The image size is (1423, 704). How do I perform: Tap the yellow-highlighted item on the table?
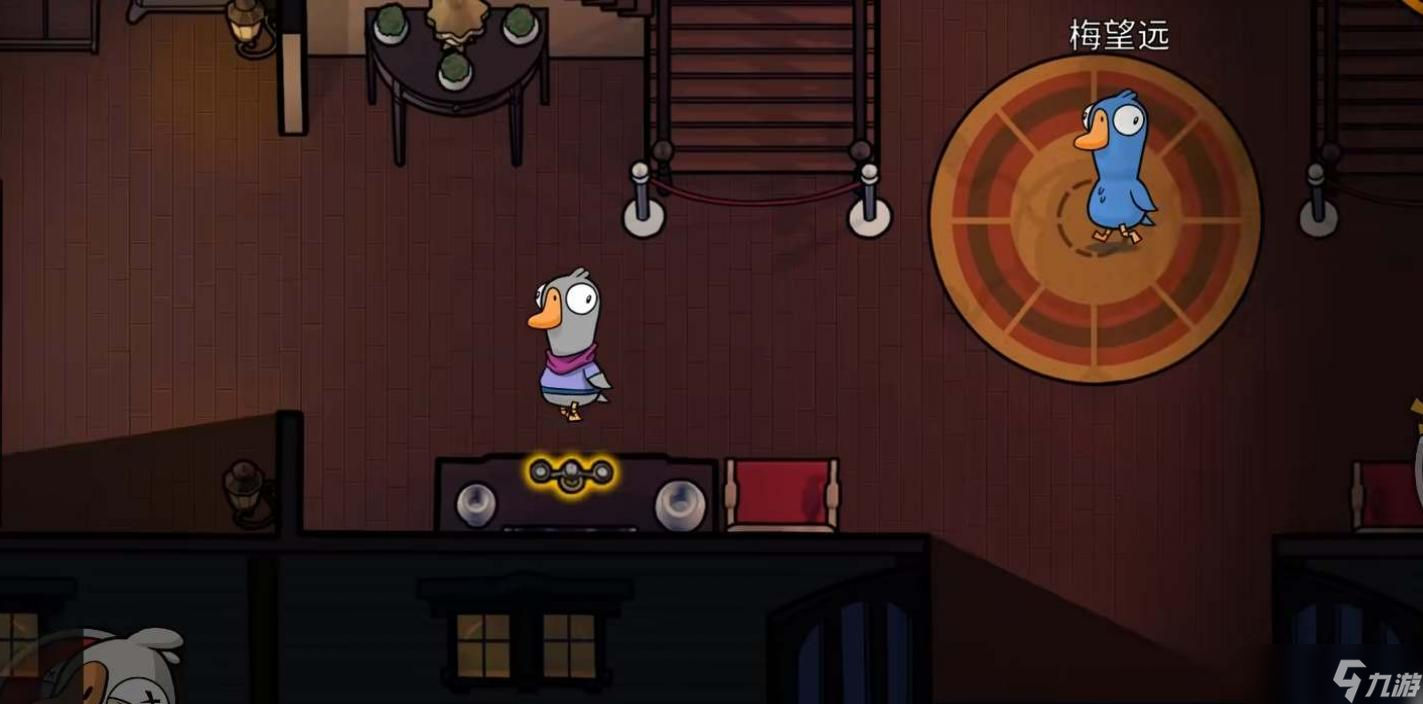point(571,473)
